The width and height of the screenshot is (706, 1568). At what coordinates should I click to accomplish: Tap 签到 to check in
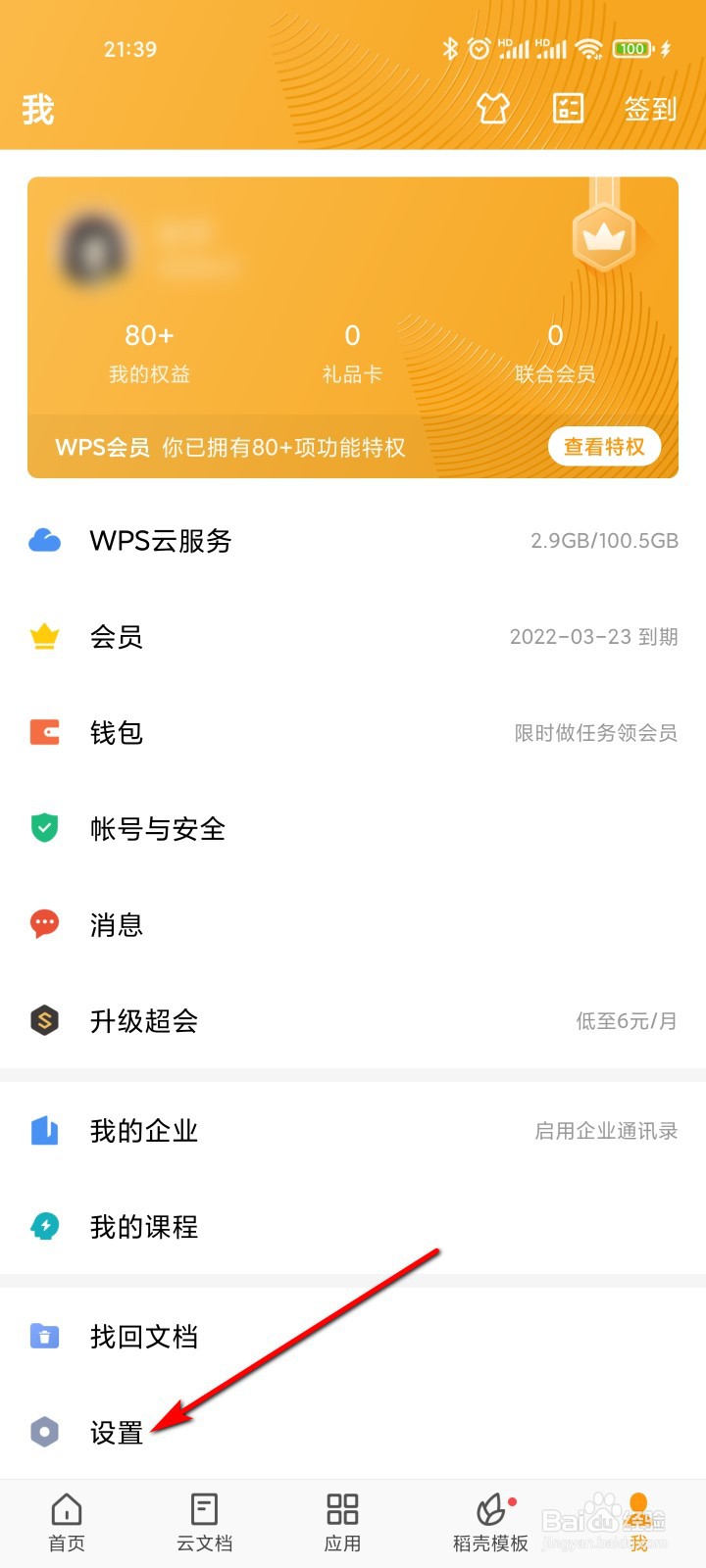[650, 108]
